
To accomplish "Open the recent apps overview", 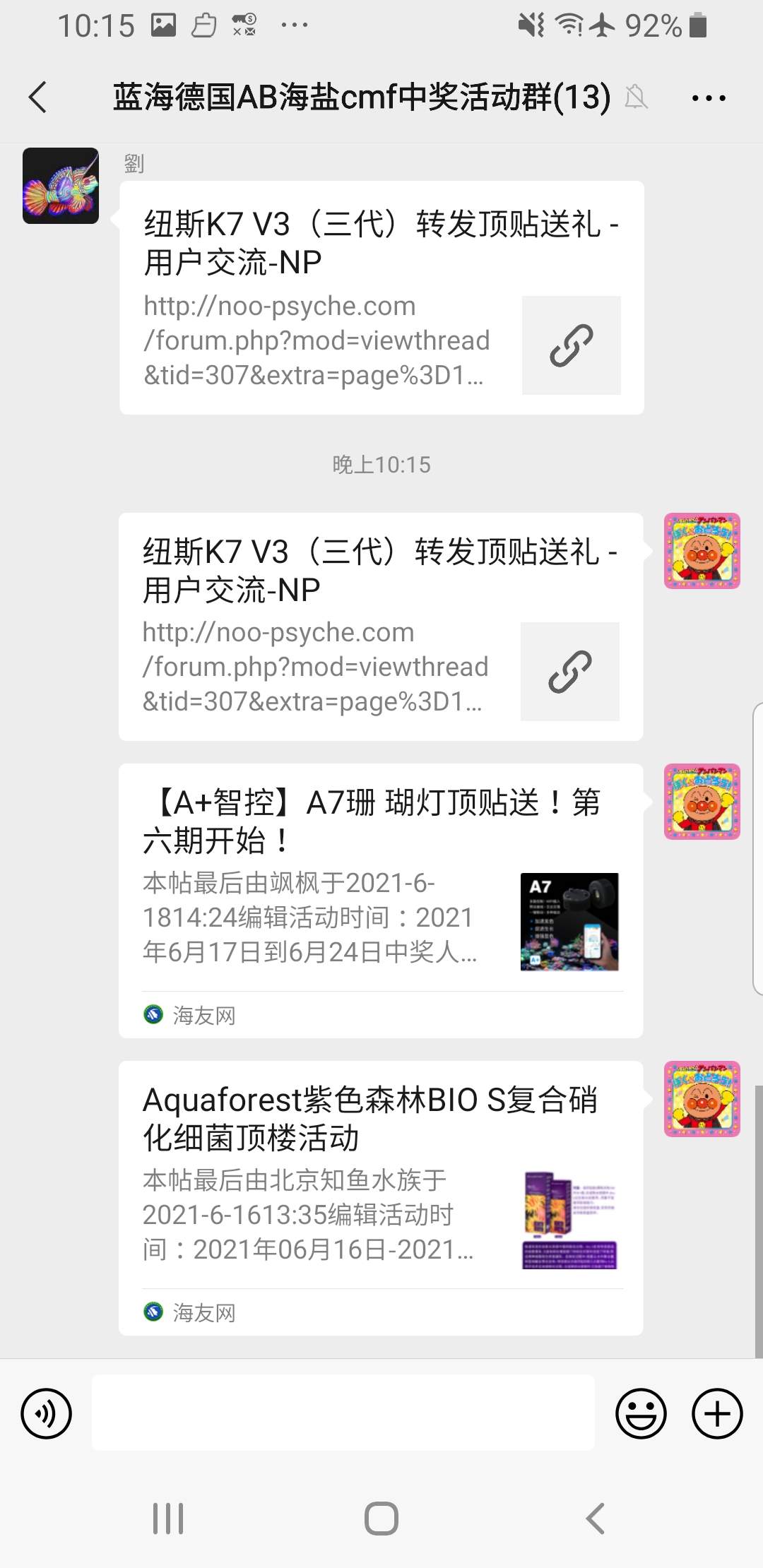I will pos(168,1518).
